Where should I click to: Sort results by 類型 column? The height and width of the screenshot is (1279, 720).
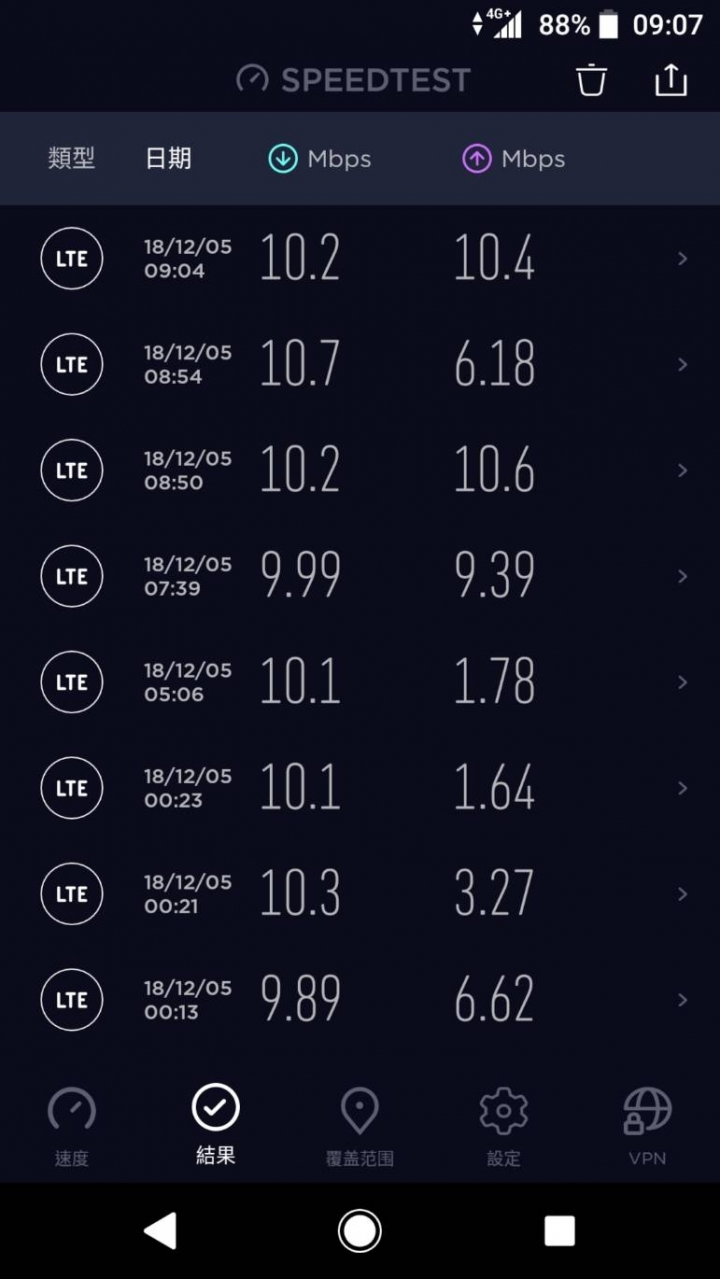[71, 158]
